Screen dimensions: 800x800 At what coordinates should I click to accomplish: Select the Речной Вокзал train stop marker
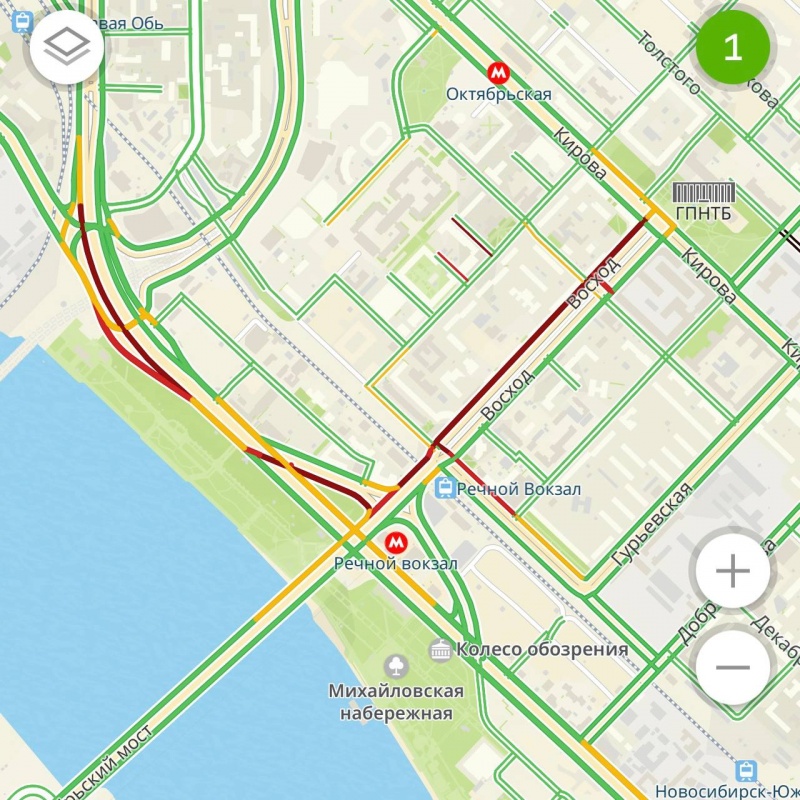pos(444,488)
